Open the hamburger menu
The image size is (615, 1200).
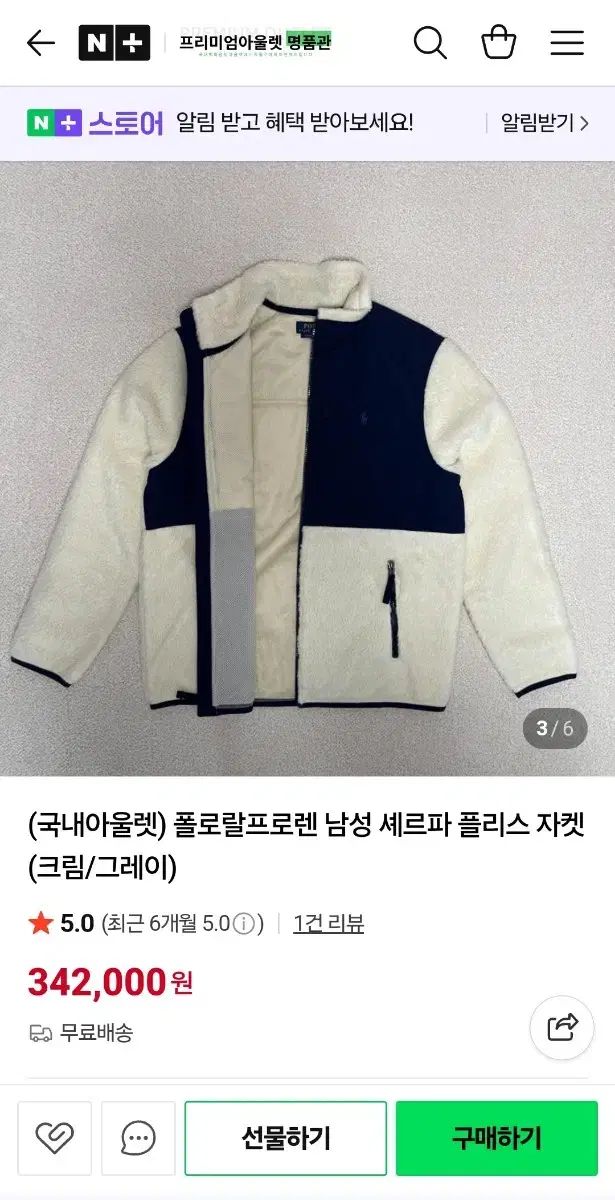point(567,43)
